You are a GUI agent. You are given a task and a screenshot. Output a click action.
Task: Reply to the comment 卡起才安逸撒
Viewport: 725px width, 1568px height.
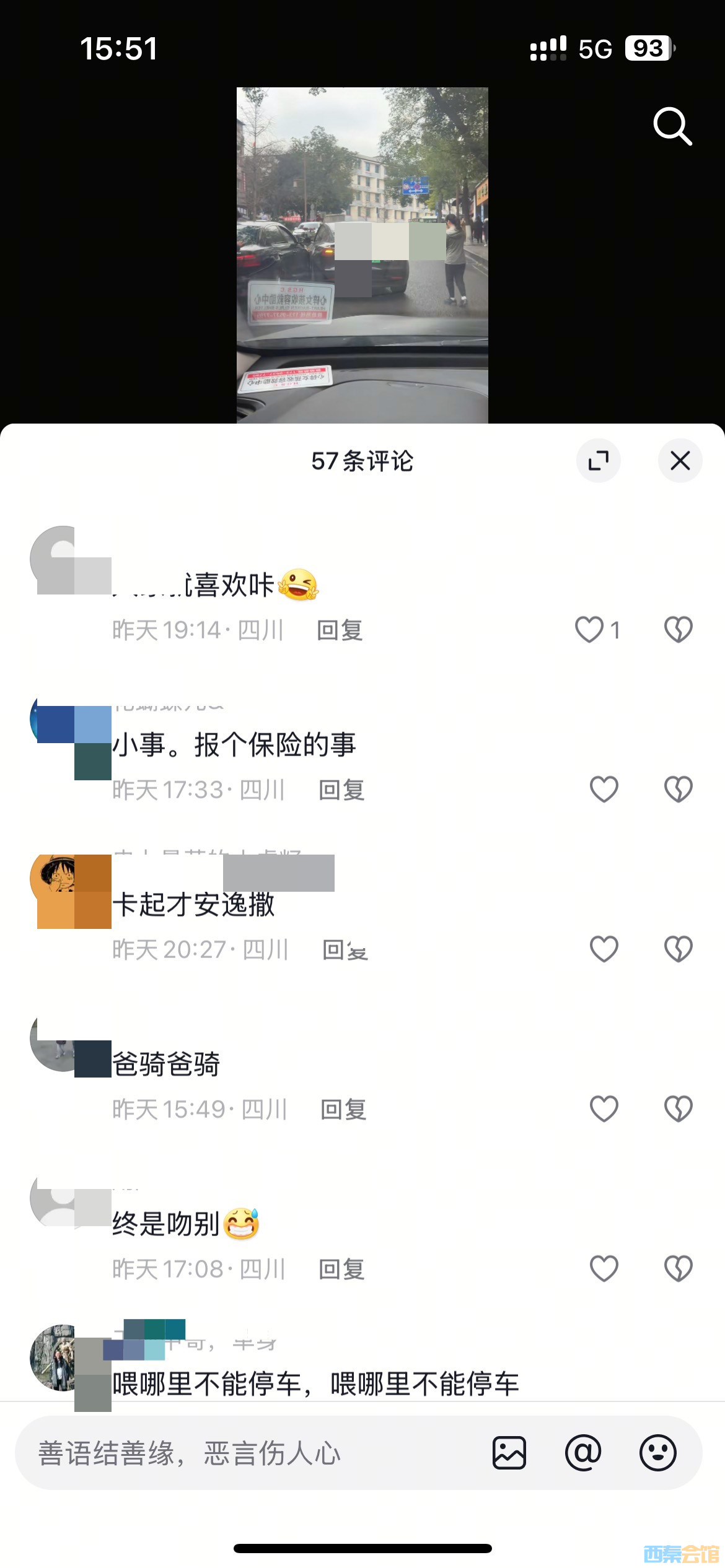point(345,950)
